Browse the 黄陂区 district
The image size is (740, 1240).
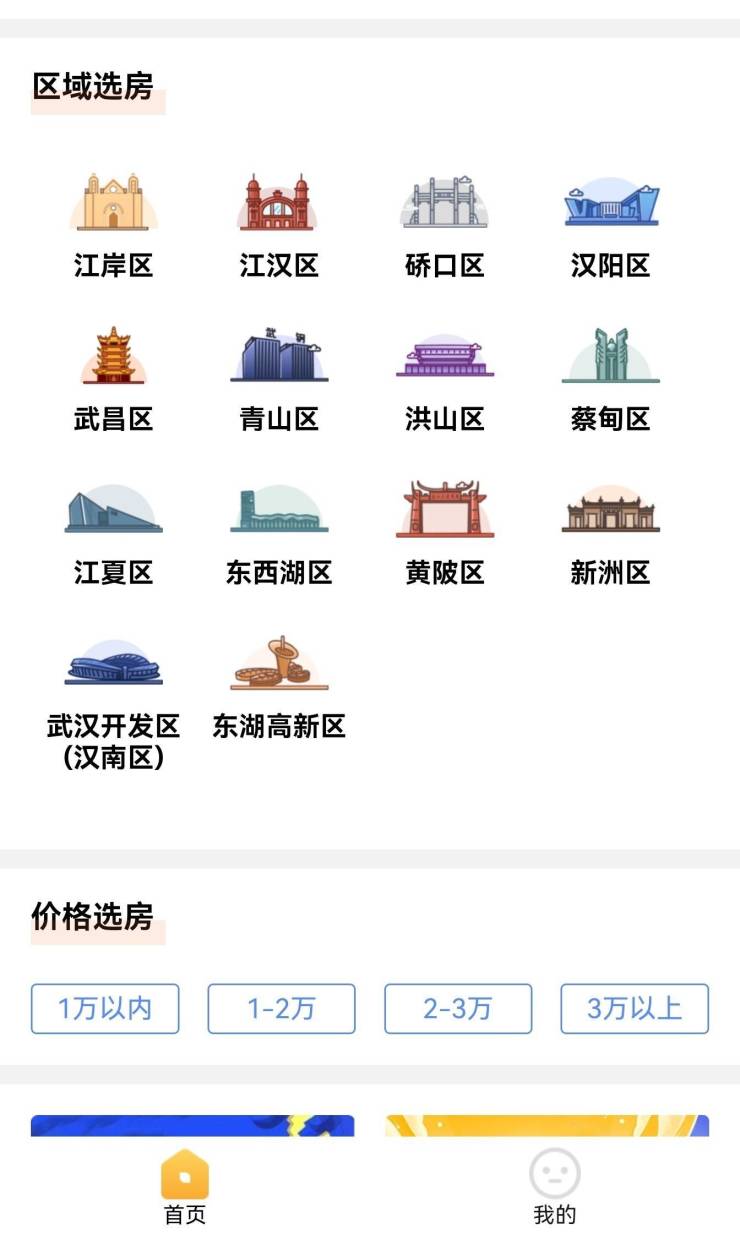tap(445, 533)
